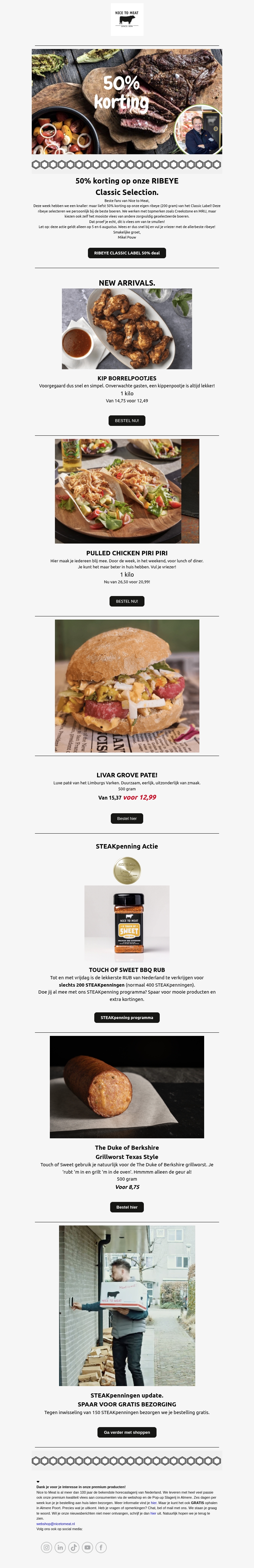The width and height of the screenshot is (254, 1568).
Task: Tap Bestel hier for Livar Grove Paté
Action: [x=126, y=818]
